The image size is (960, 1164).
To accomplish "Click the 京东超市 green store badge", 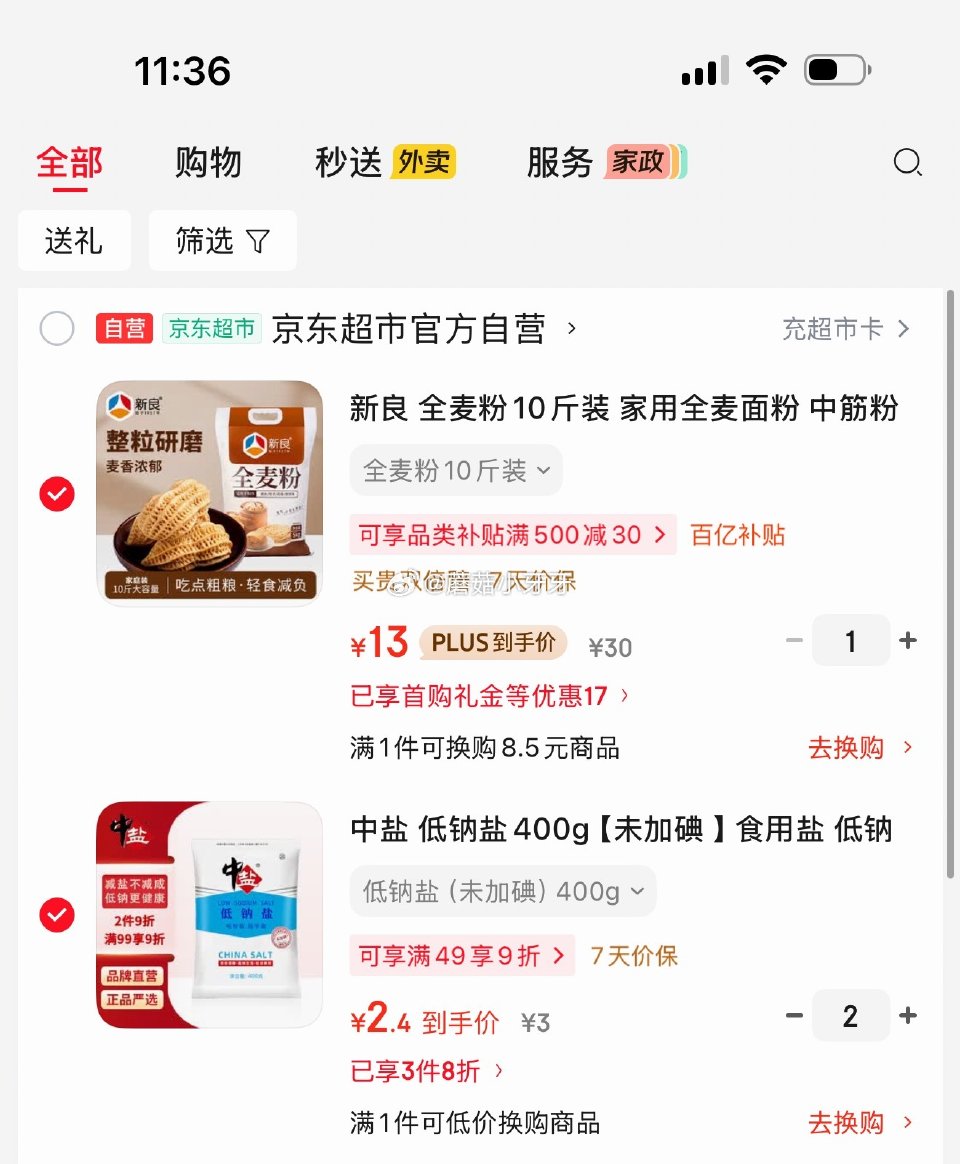I will coord(210,328).
